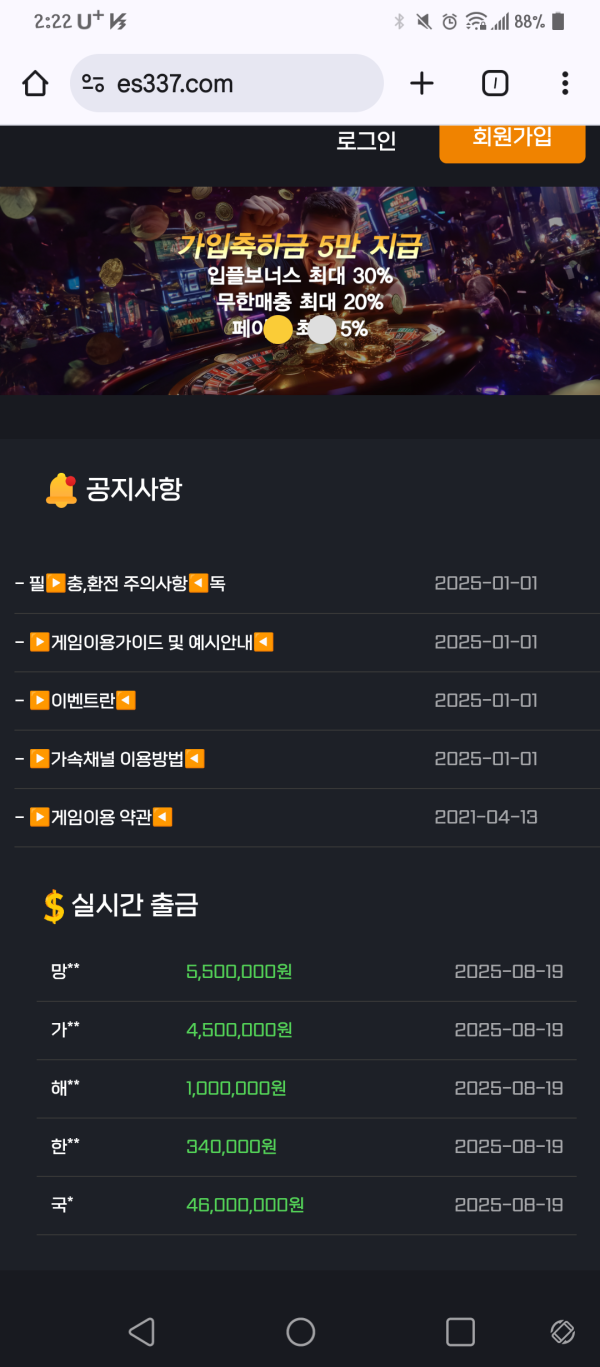
Task: Open the tab switcher
Action: (495, 83)
